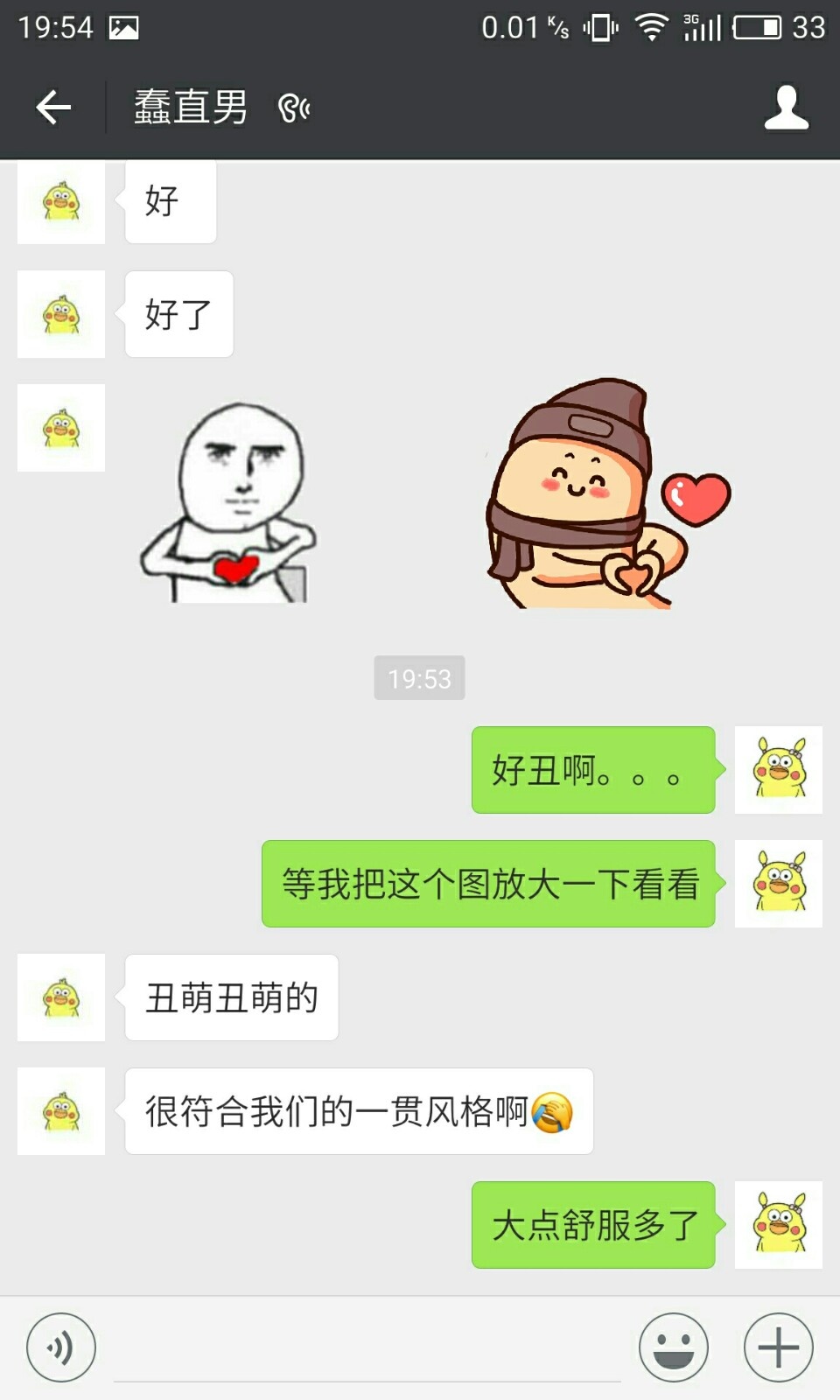Select the message 丑萌丑萌的

pos(231,997)
